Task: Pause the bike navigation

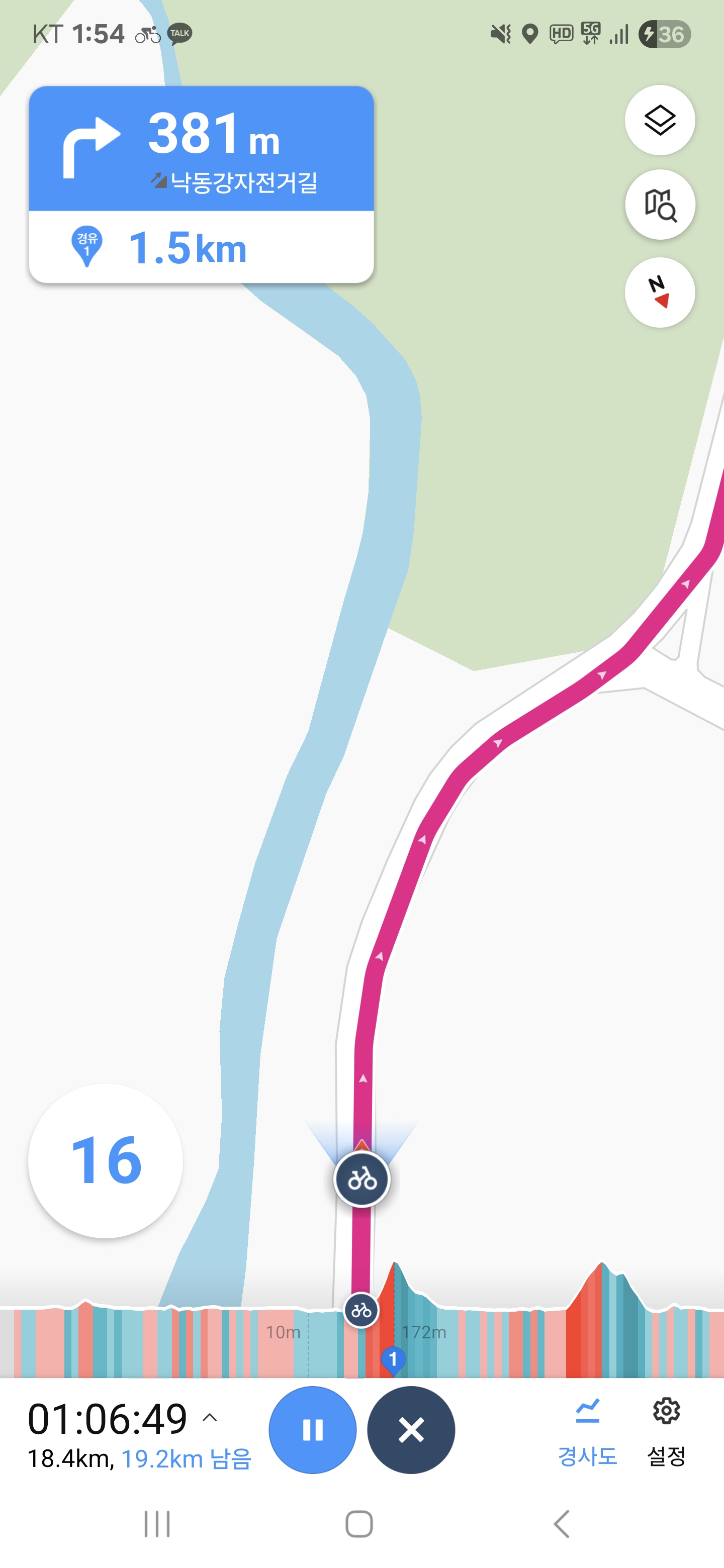Action: (x=312, y=1430)
